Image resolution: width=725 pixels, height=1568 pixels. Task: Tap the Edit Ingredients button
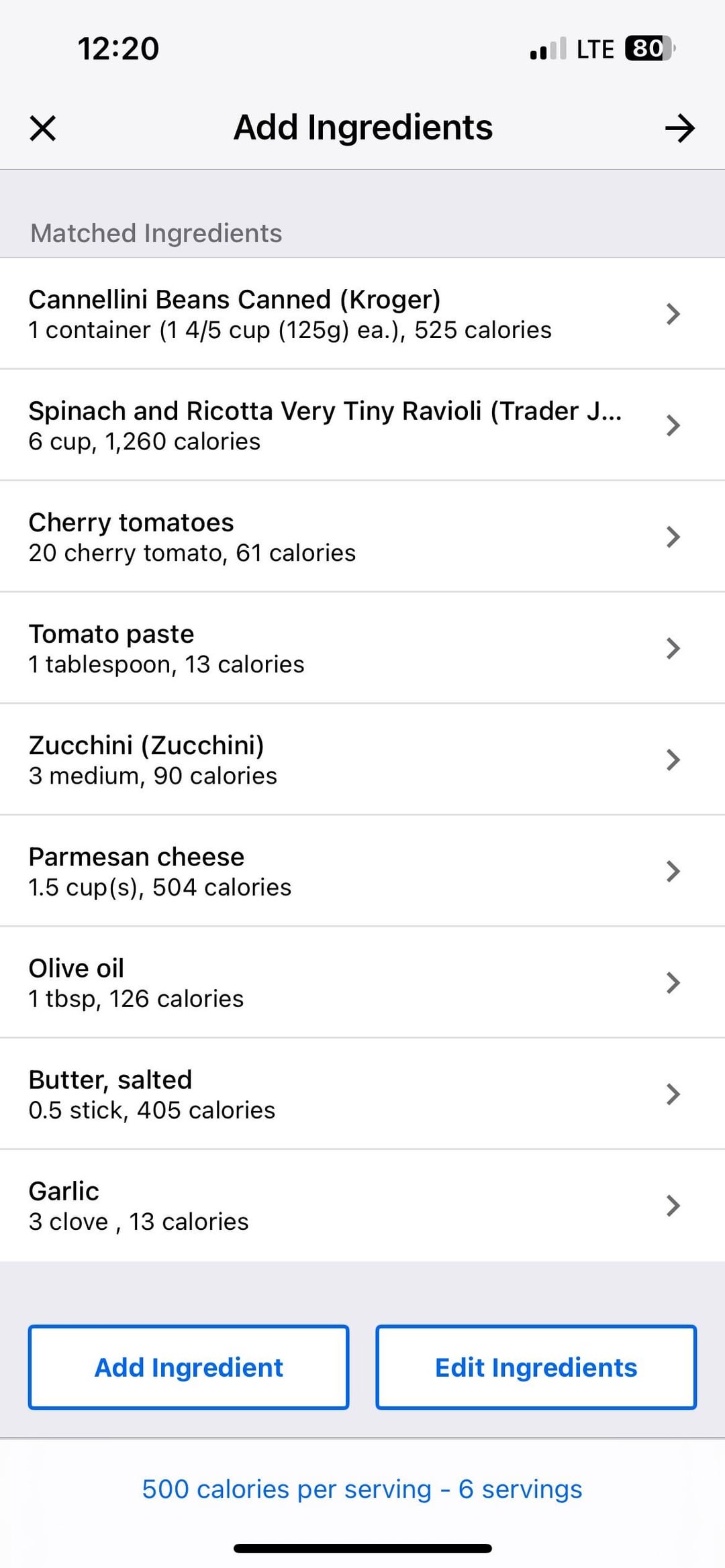(536, 1367)
